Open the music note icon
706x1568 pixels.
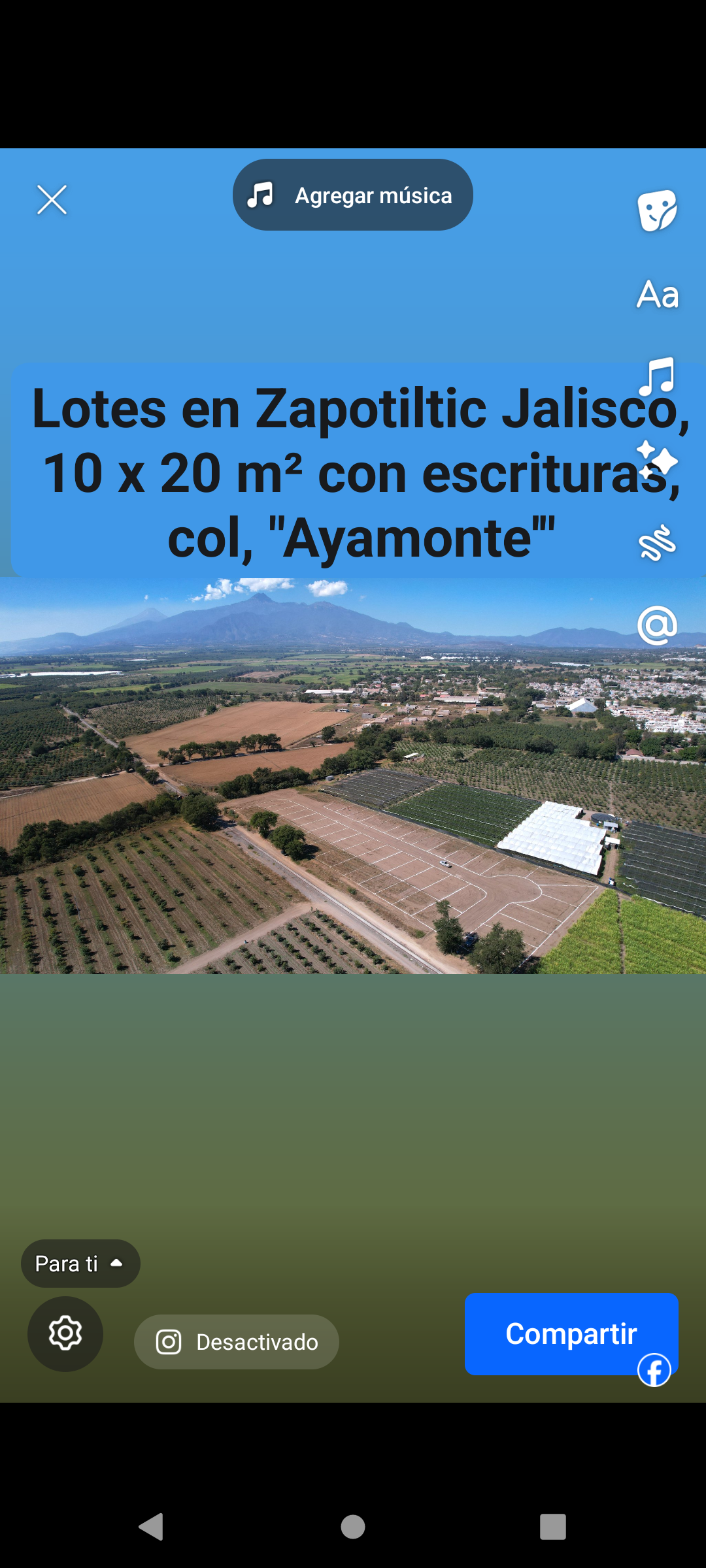point(657,377)
